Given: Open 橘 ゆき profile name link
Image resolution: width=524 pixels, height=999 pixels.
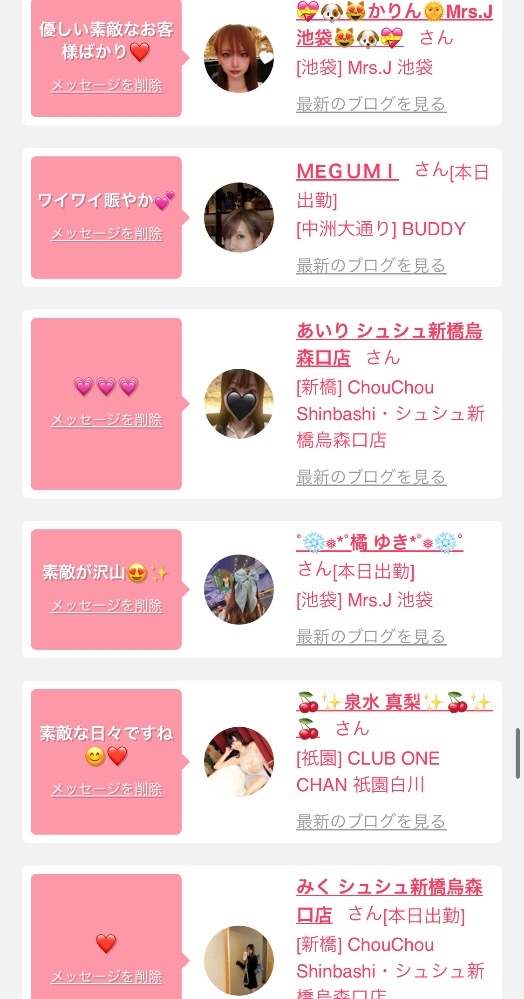Looking at the screenshot, I should tap(379, 543).
